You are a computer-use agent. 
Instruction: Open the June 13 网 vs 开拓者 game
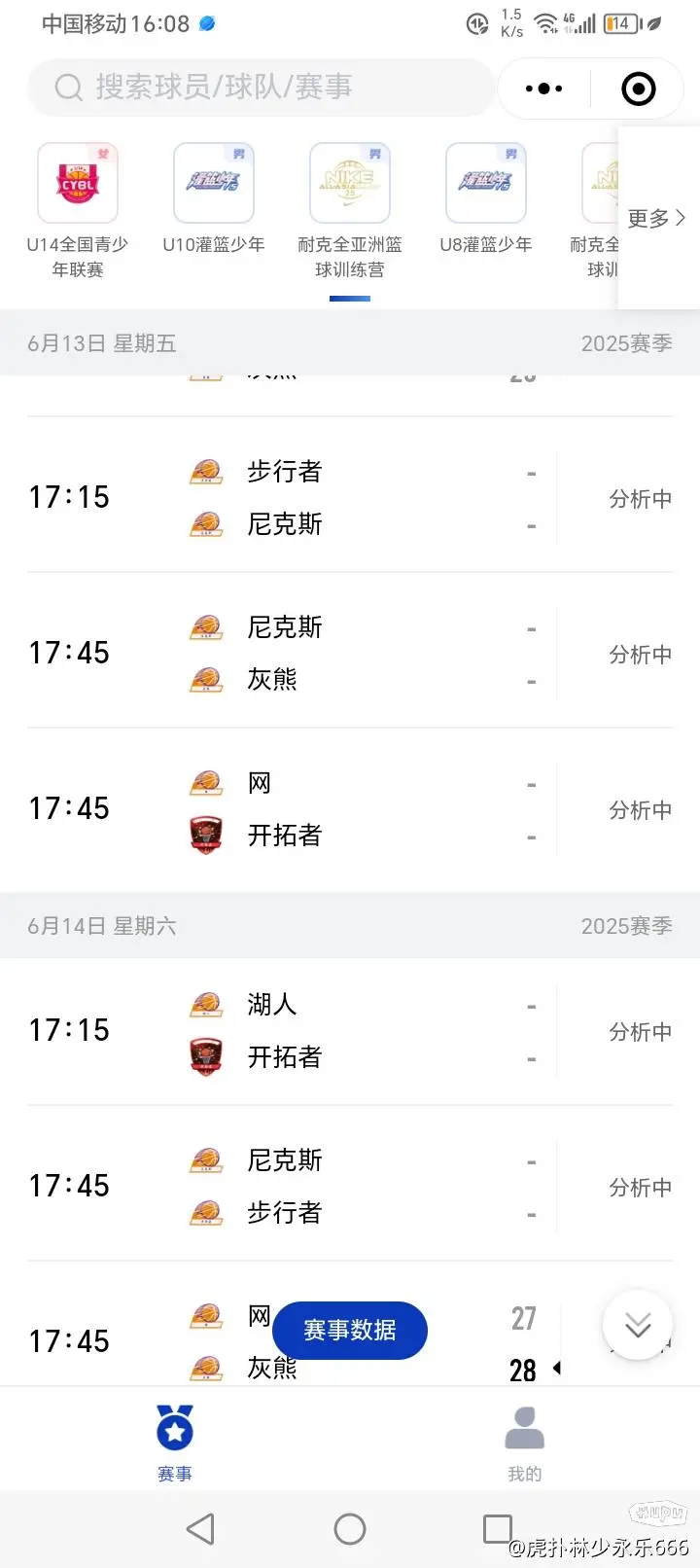click(x=350, y=808)
